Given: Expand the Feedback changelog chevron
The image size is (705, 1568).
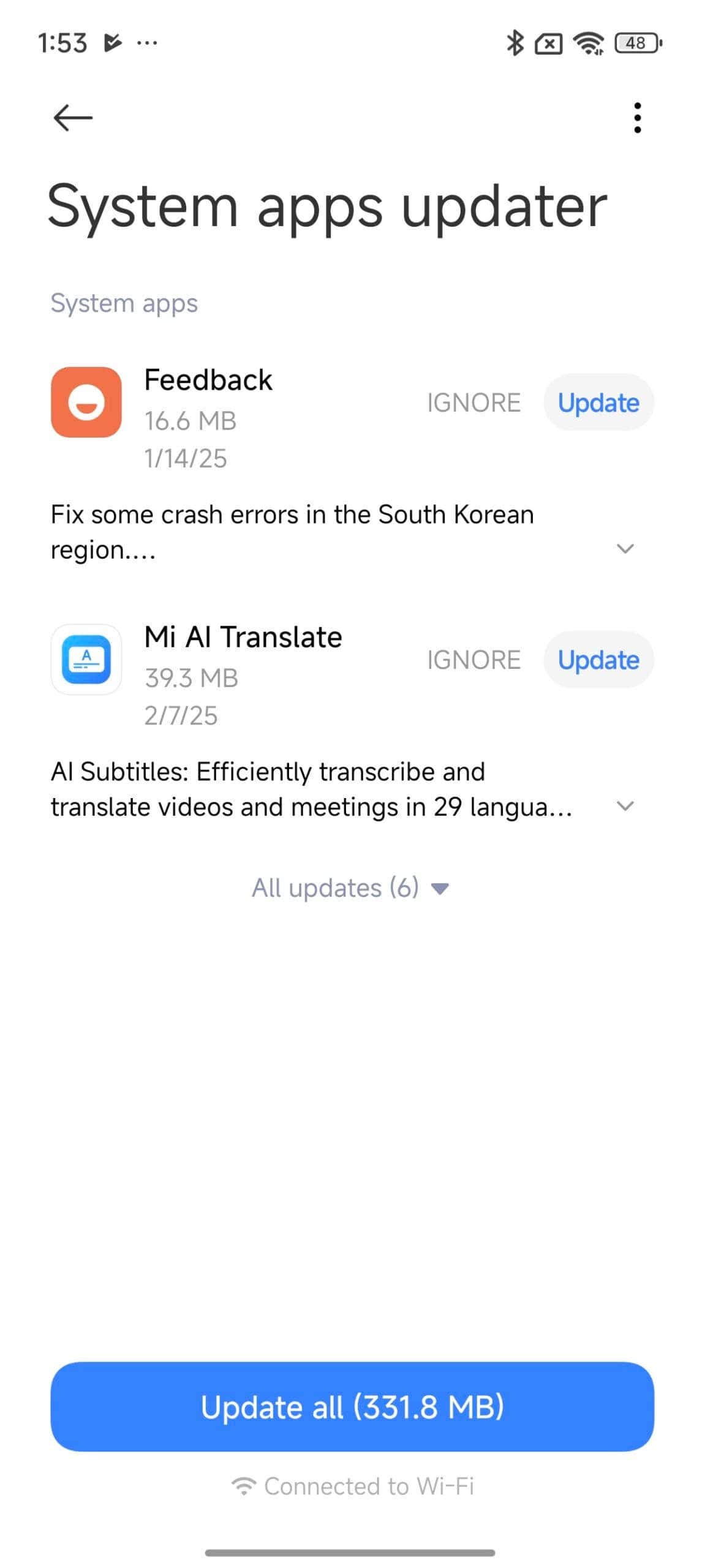Looking at the screenshot, I should tap(624, 548).
